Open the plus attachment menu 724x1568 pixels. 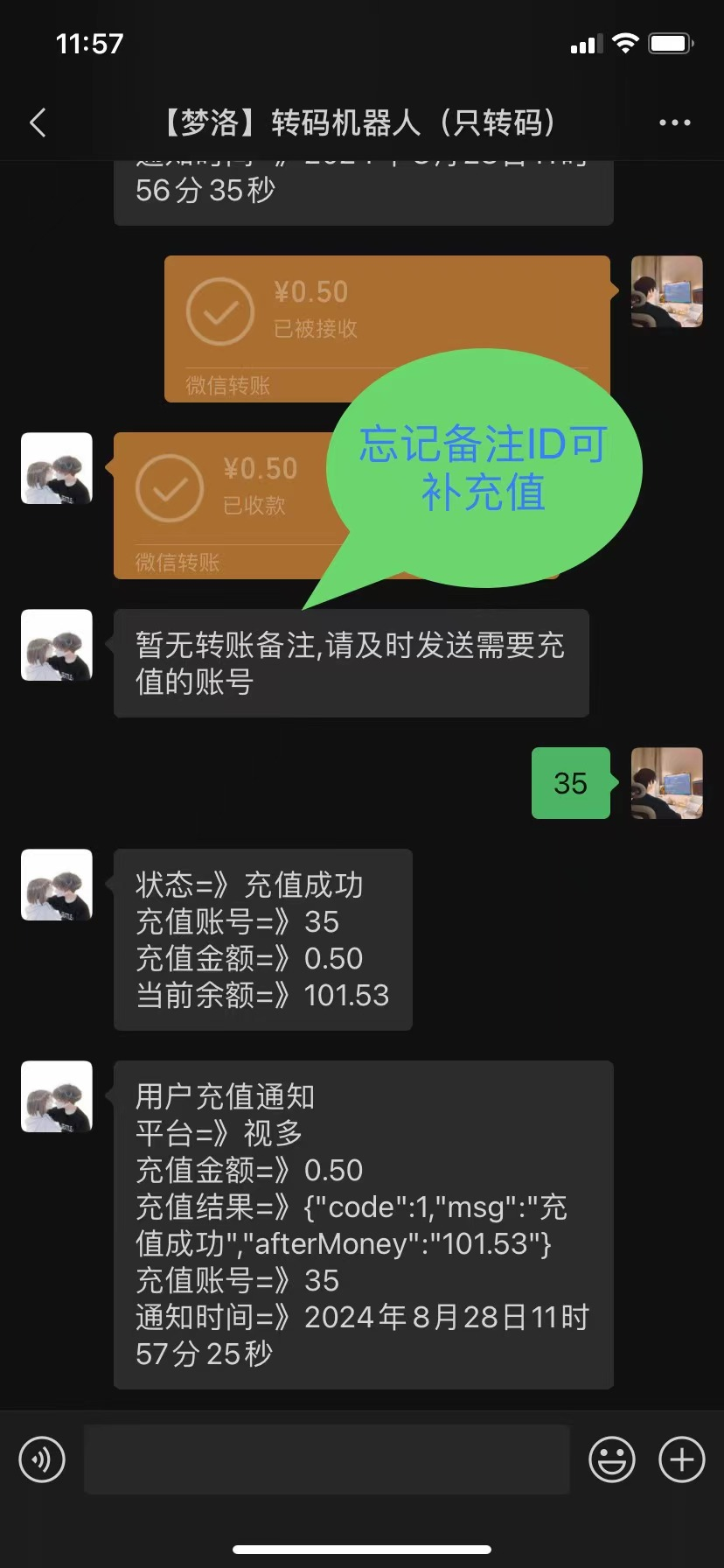pos(681,1459)
